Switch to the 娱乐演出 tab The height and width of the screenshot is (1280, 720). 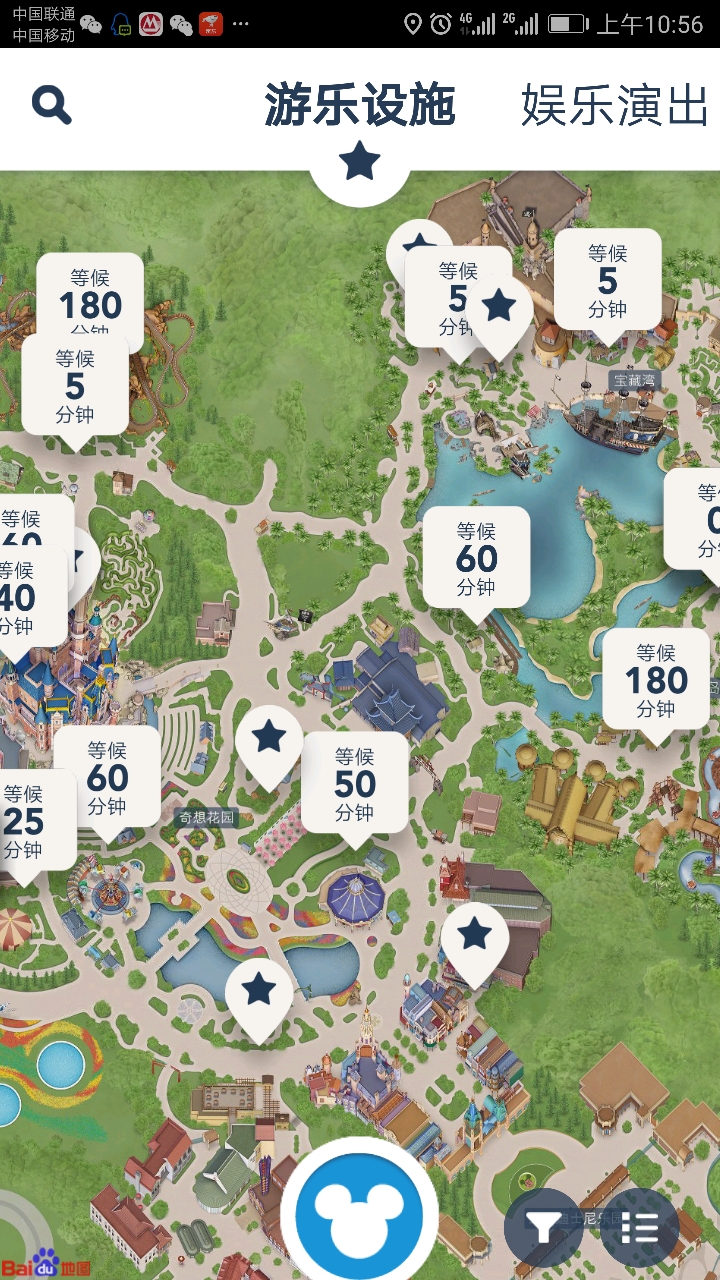pyautogui.click(x=615, y=106)
